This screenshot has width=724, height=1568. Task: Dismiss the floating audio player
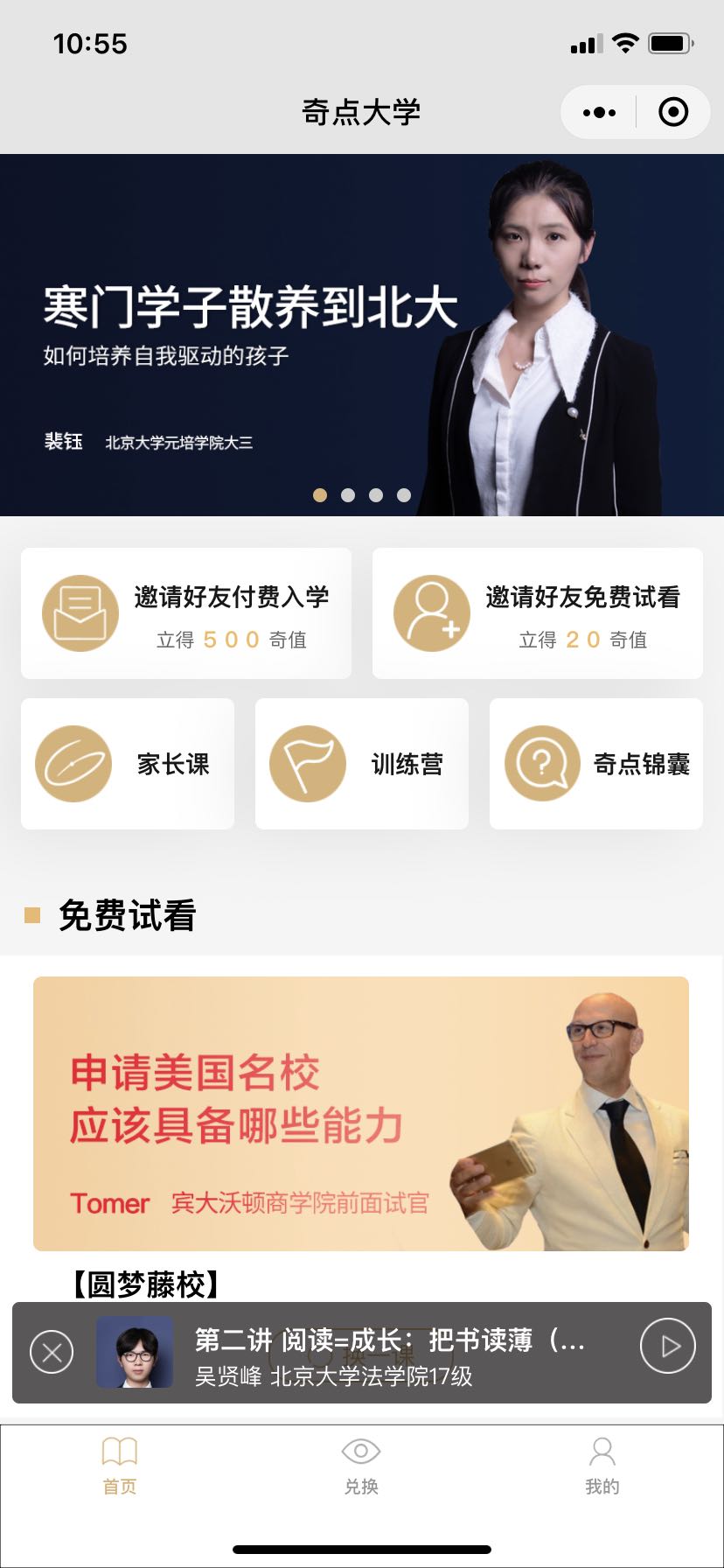(x=52, y=1353)
